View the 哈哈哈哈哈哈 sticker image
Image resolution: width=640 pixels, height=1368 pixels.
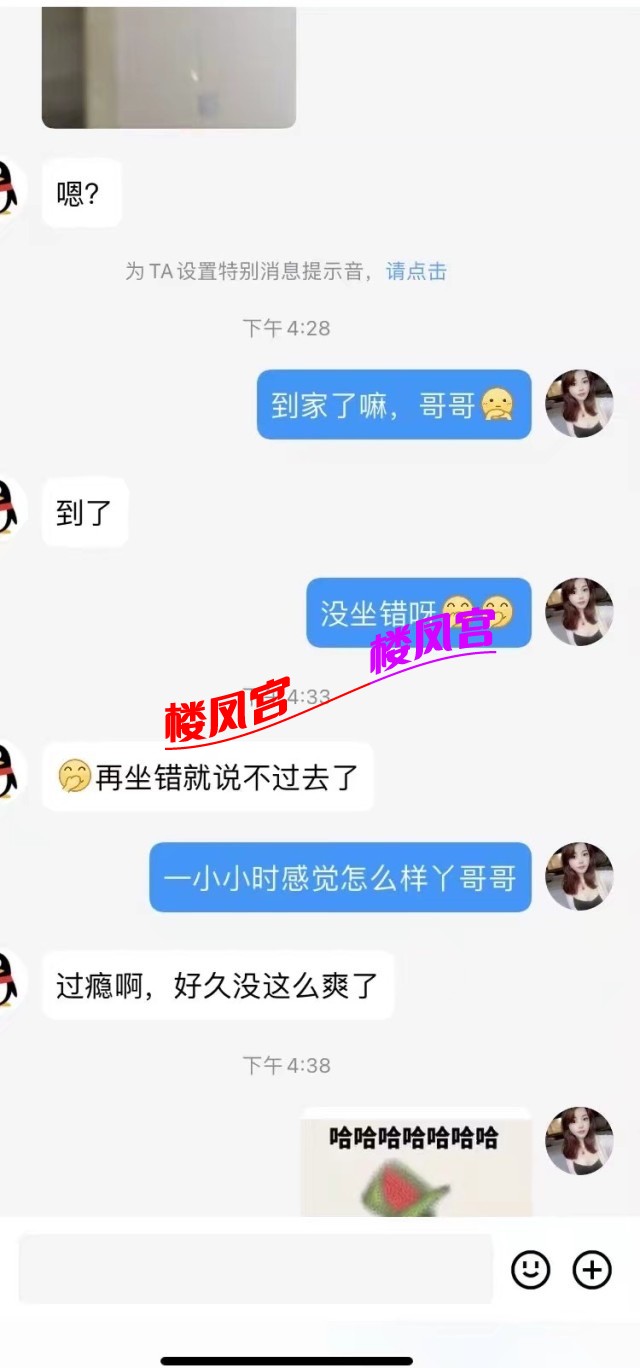415,1162
